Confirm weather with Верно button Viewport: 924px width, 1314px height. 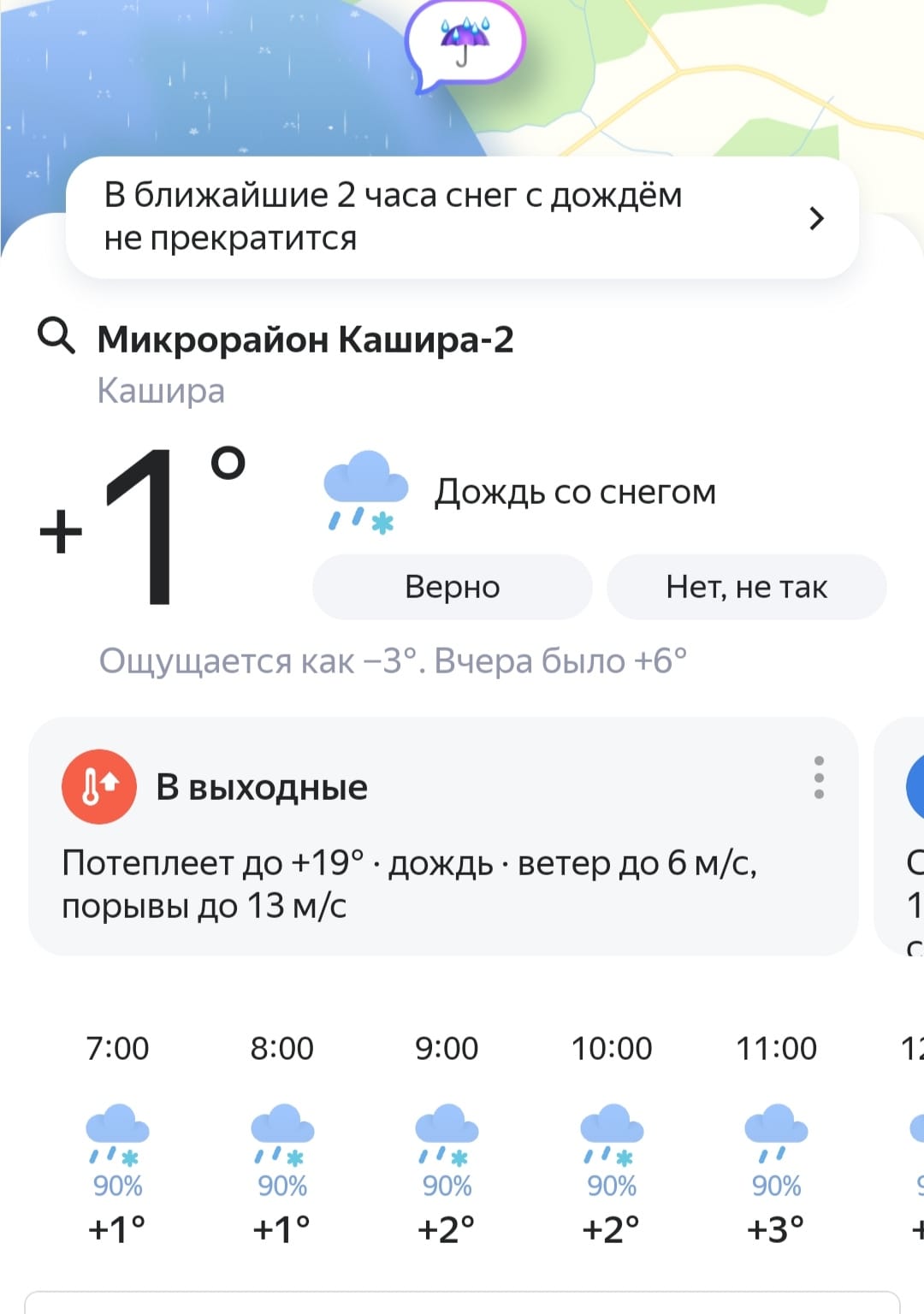[452, 587]
